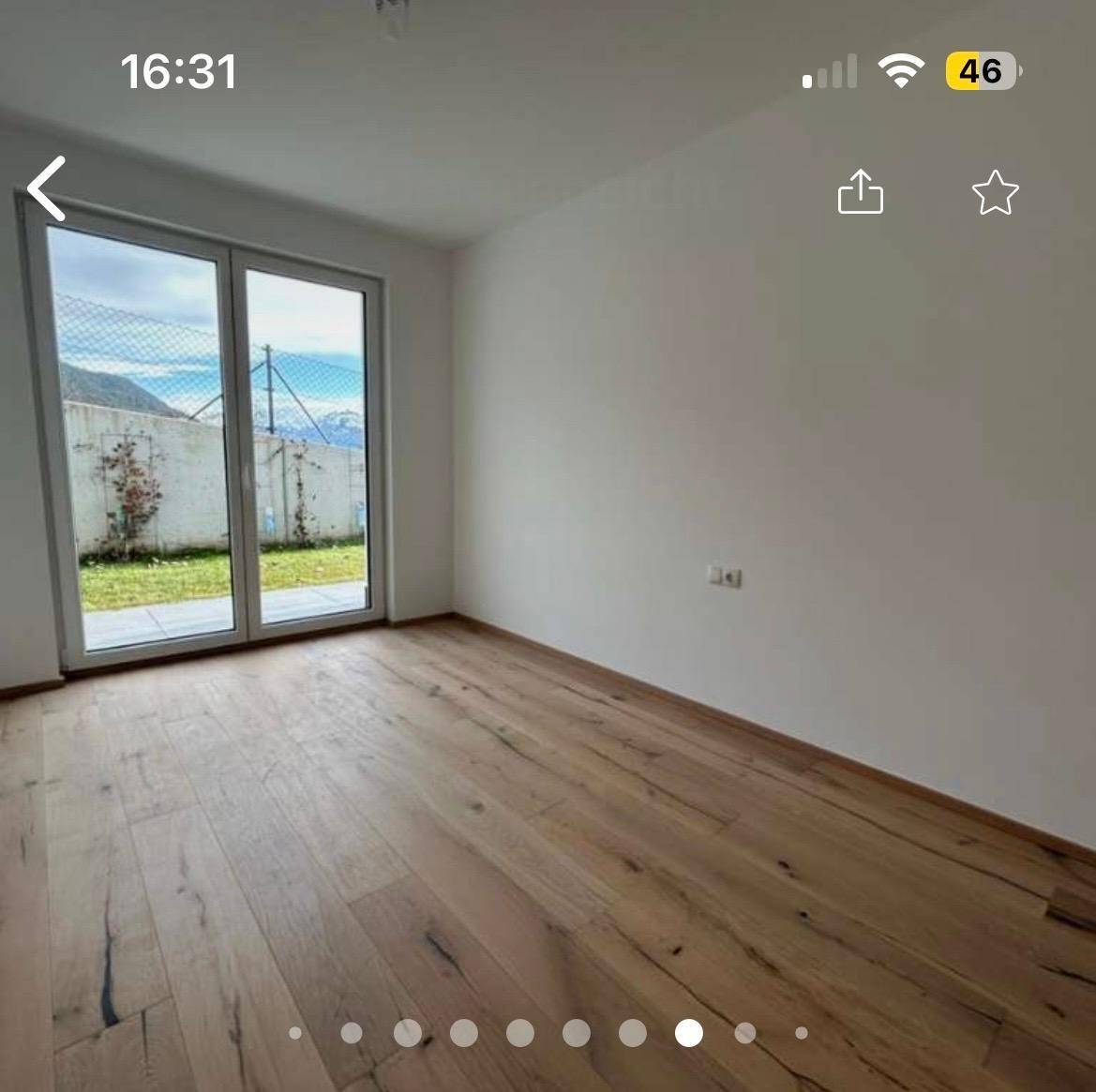Image resolution: width=1096 pixels, height=1092 pixels.
Task: Share this listing photo
Action: (860, 192)
